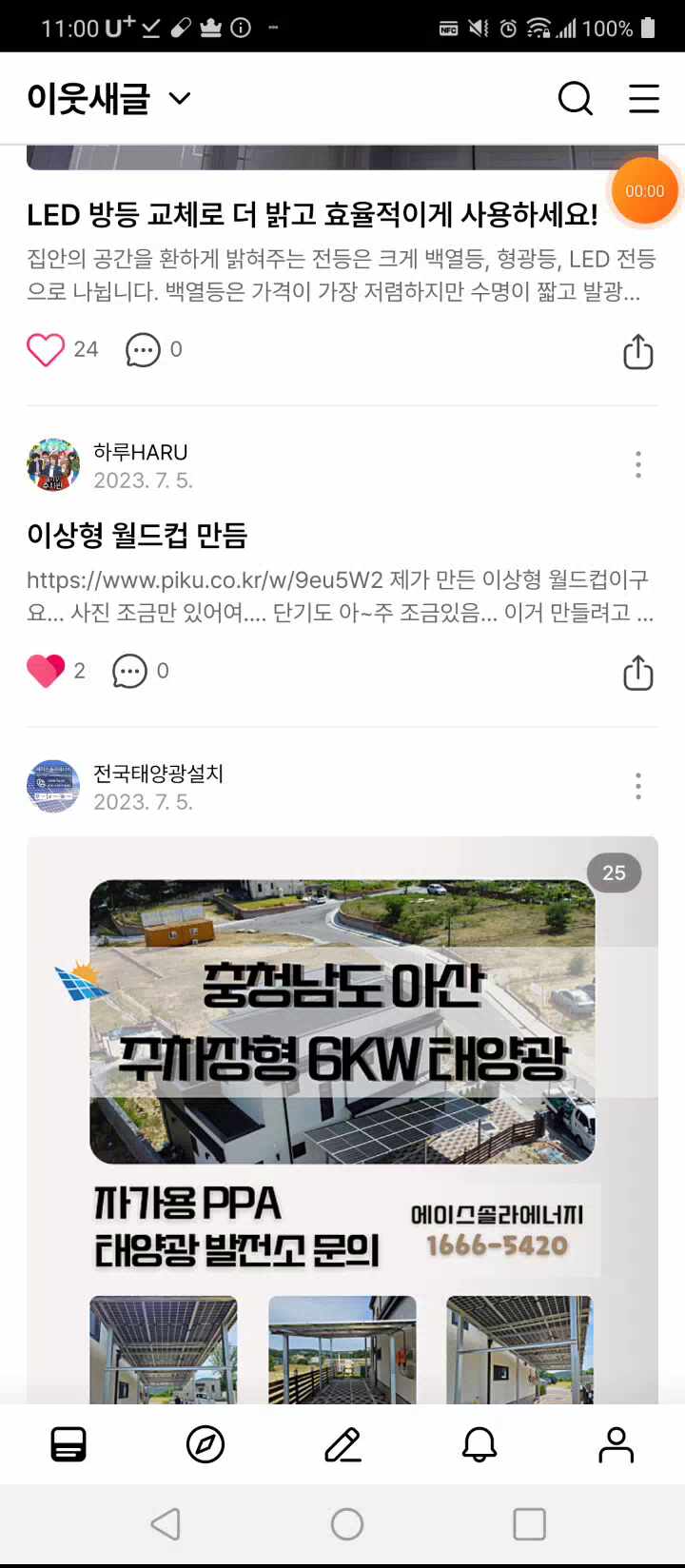This screenshot has height=1568, width=685.
Task: Open the notifications bell tab
Action: 479,1444
